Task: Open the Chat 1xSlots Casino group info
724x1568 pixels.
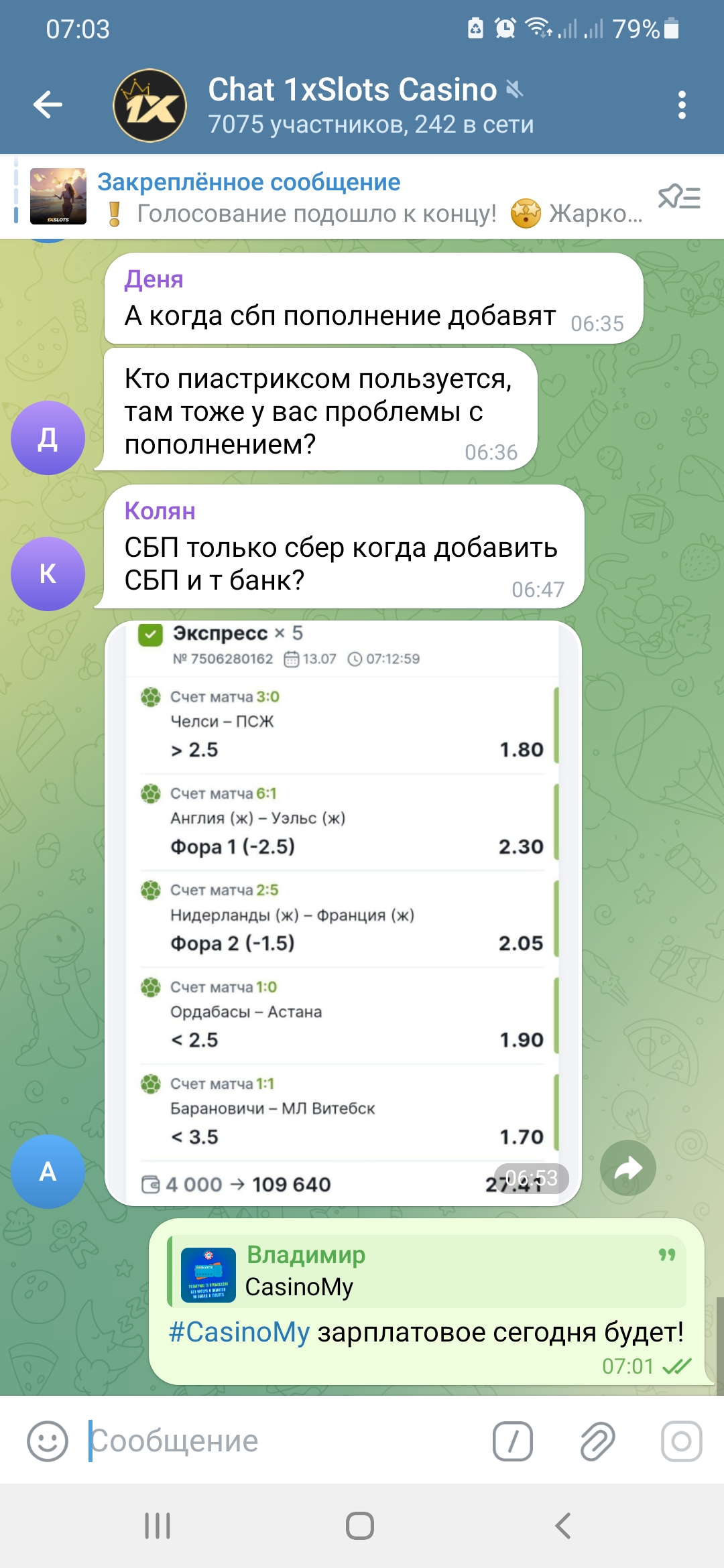Action: pyautogui.click(x=369, y=105)
